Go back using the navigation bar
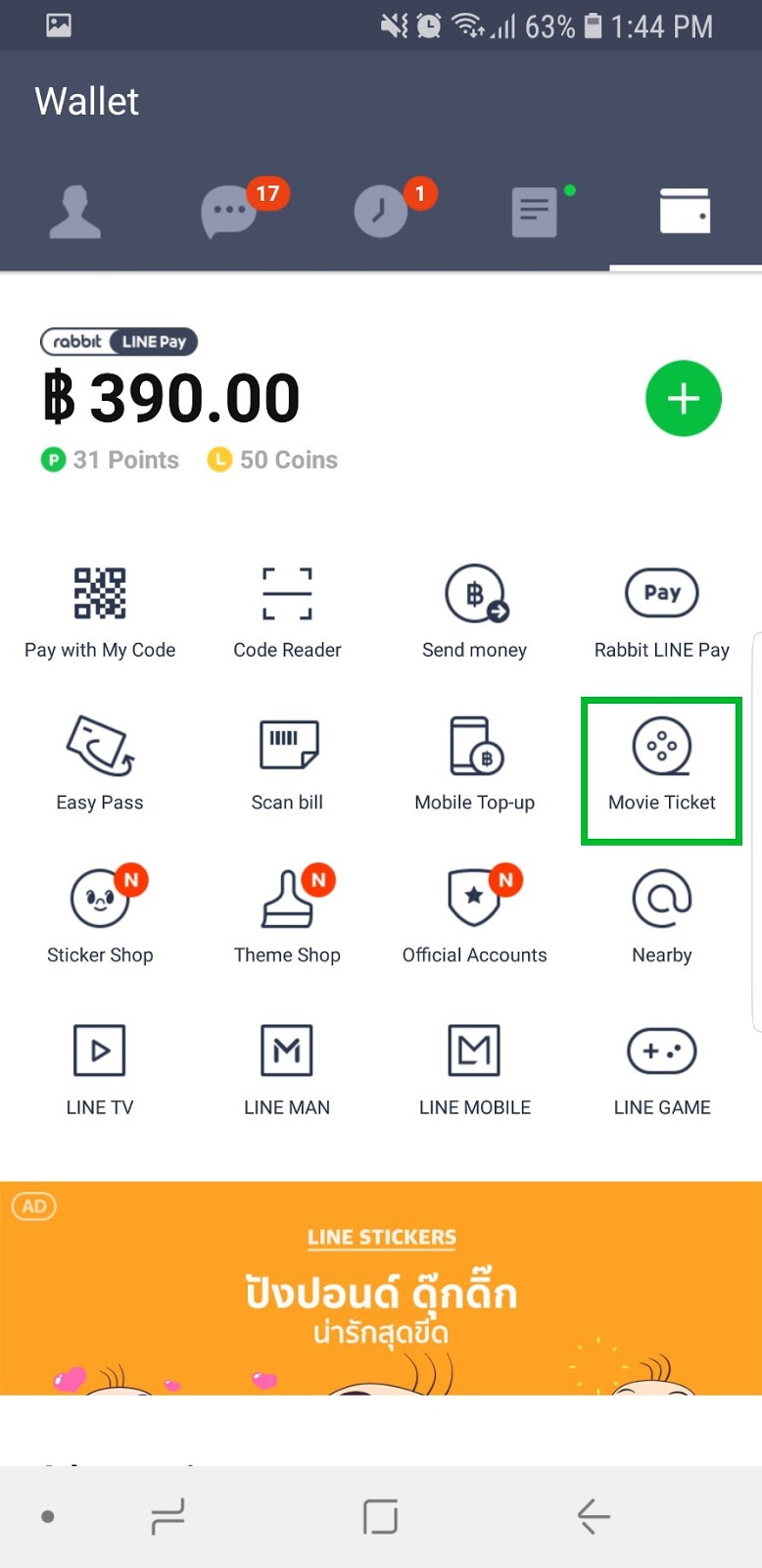Viewport: 762px width, 1568px height. pyautogui.click(x=594, y=1516)
